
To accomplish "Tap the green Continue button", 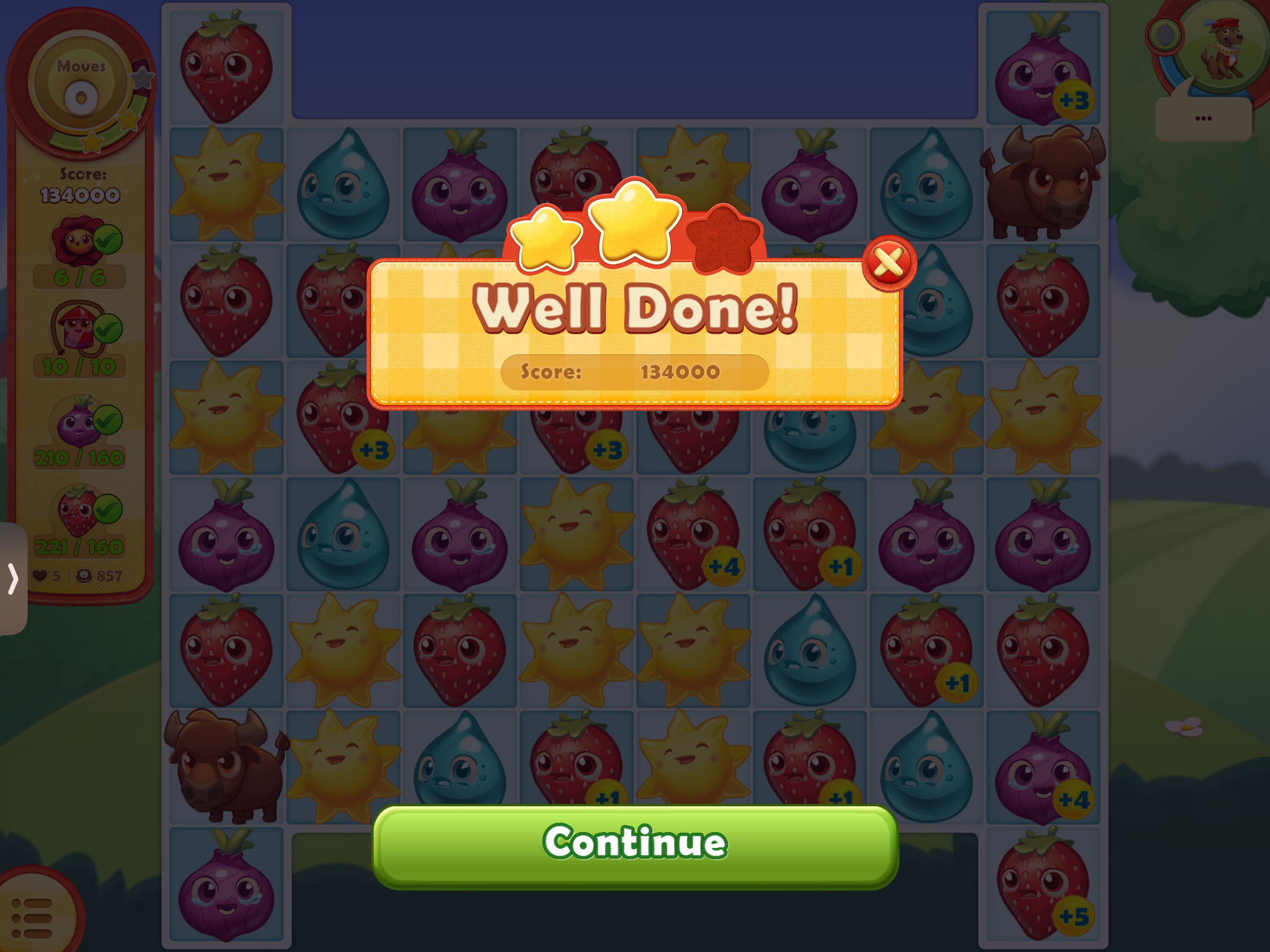I will 635,846.
